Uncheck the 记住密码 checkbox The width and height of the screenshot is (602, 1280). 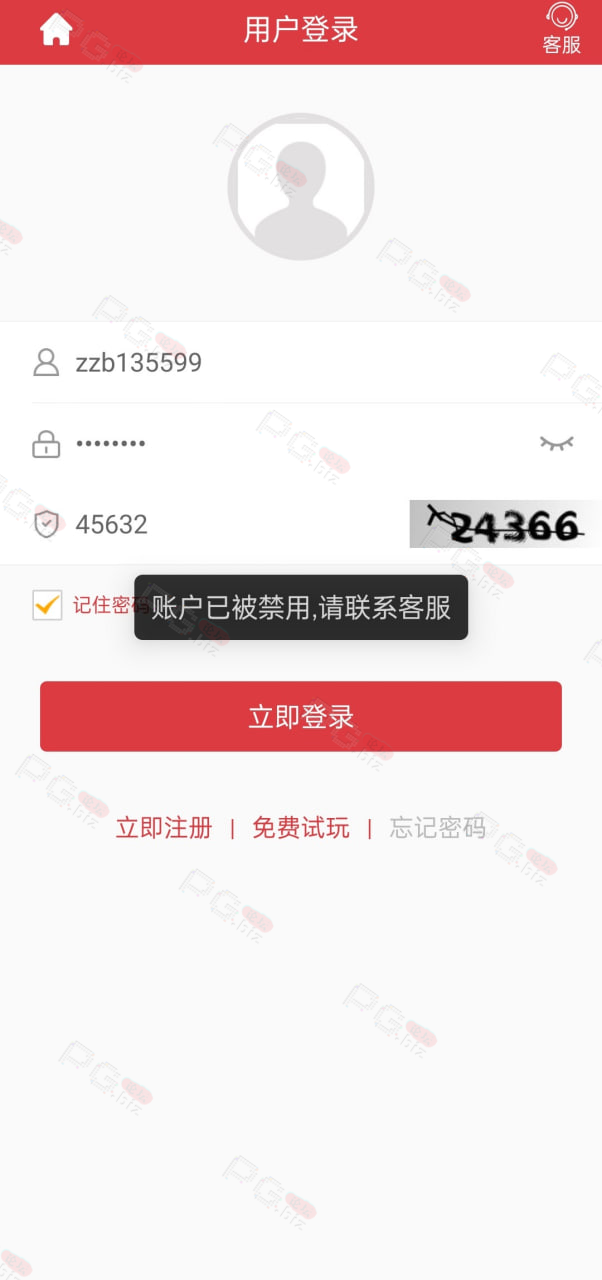[47, 605]
